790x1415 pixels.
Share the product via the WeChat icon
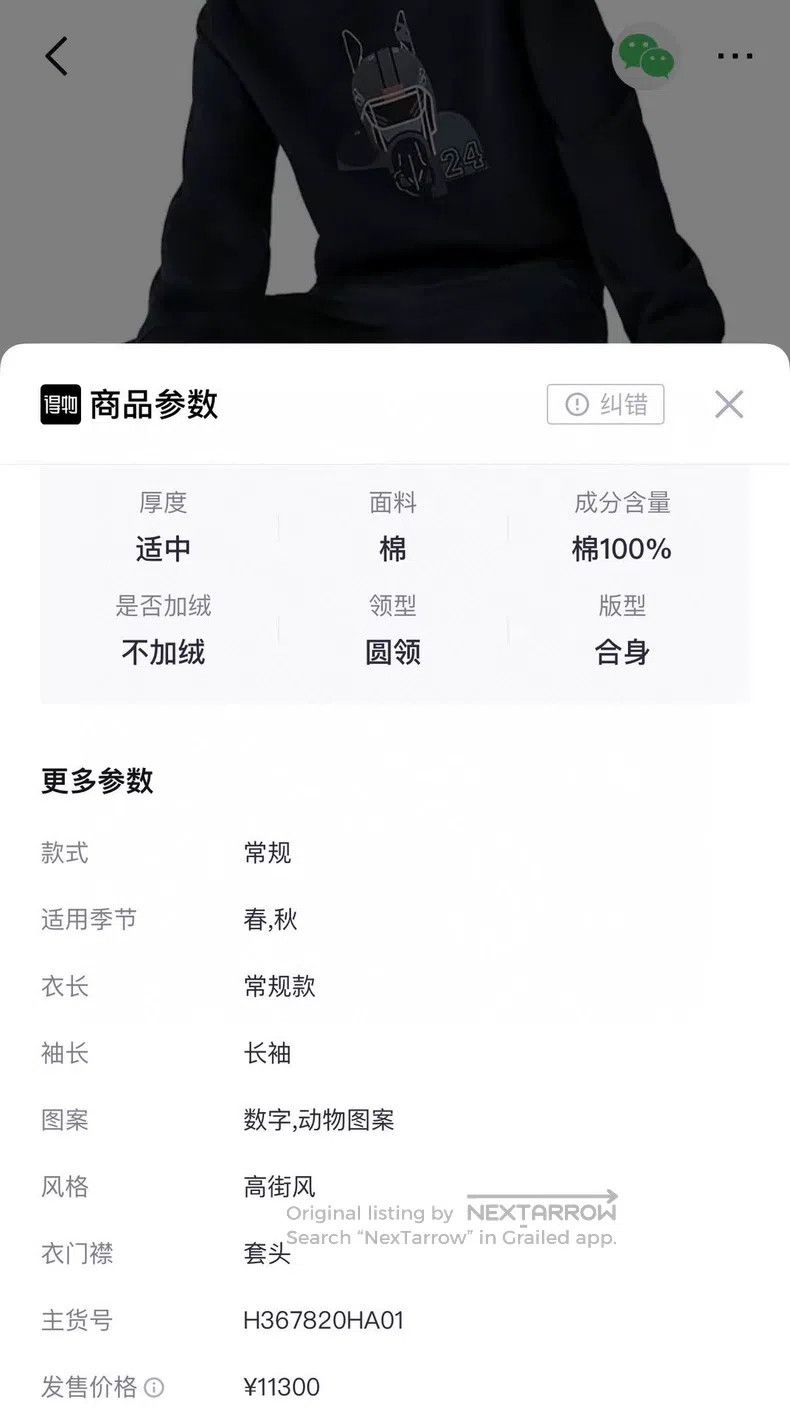[646, 56]
